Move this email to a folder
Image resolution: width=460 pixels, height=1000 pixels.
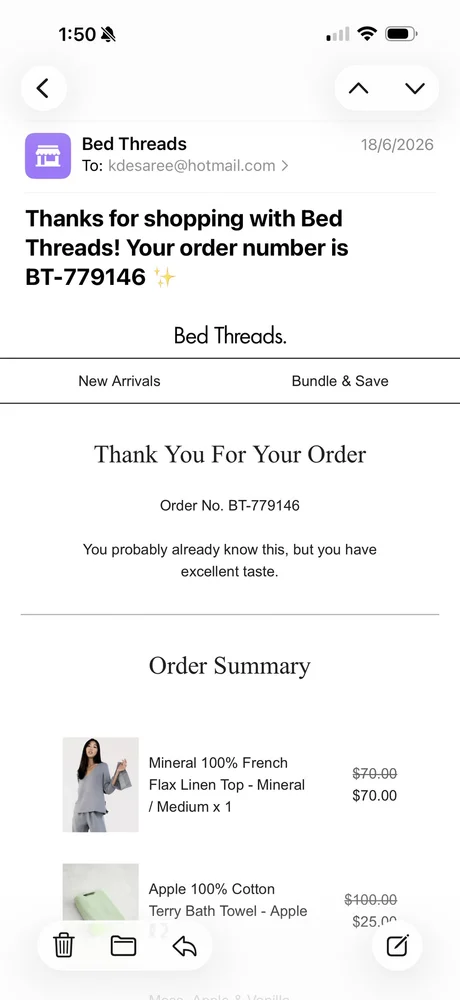pyautogui.click(x=123, y=945)
